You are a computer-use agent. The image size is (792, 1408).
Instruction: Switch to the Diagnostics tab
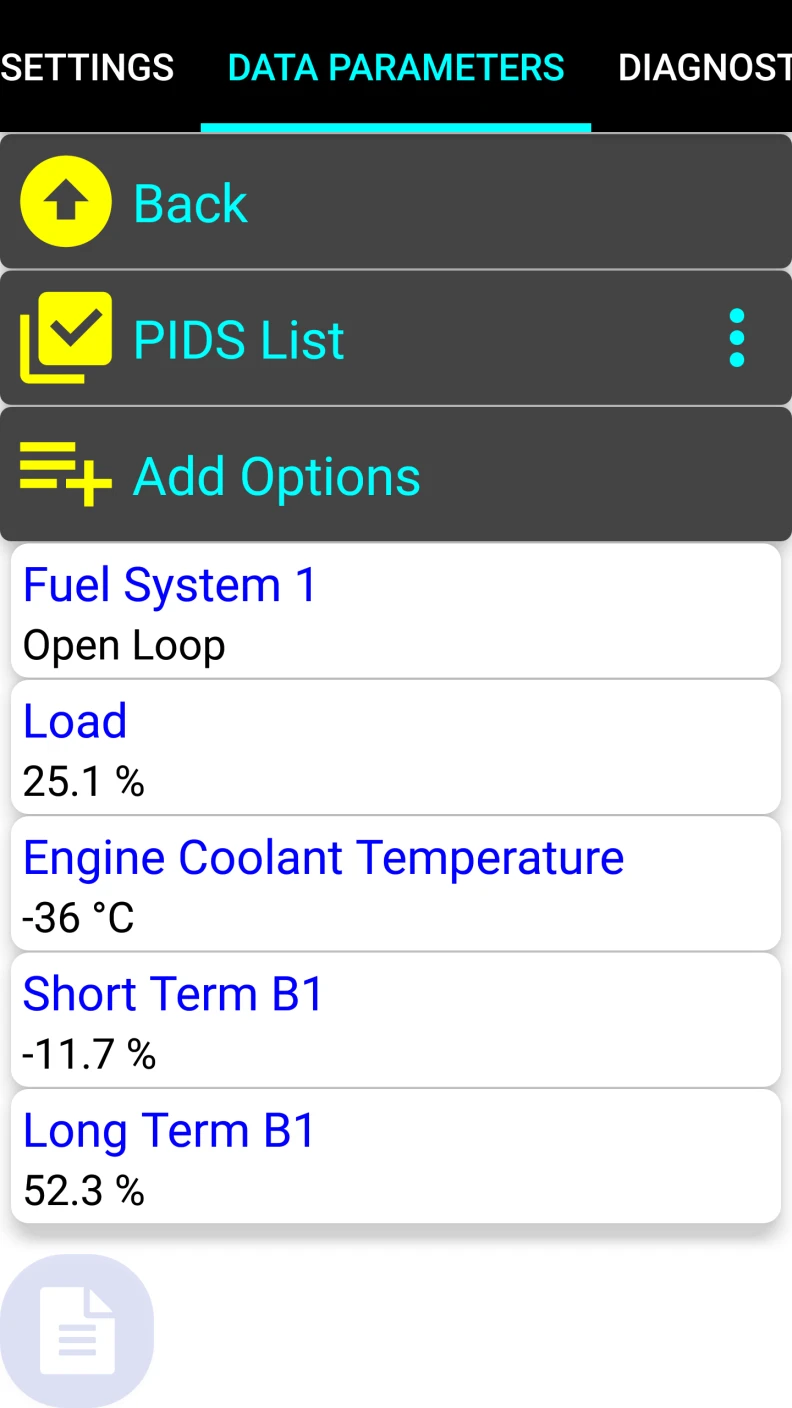(x=704, y=67)
